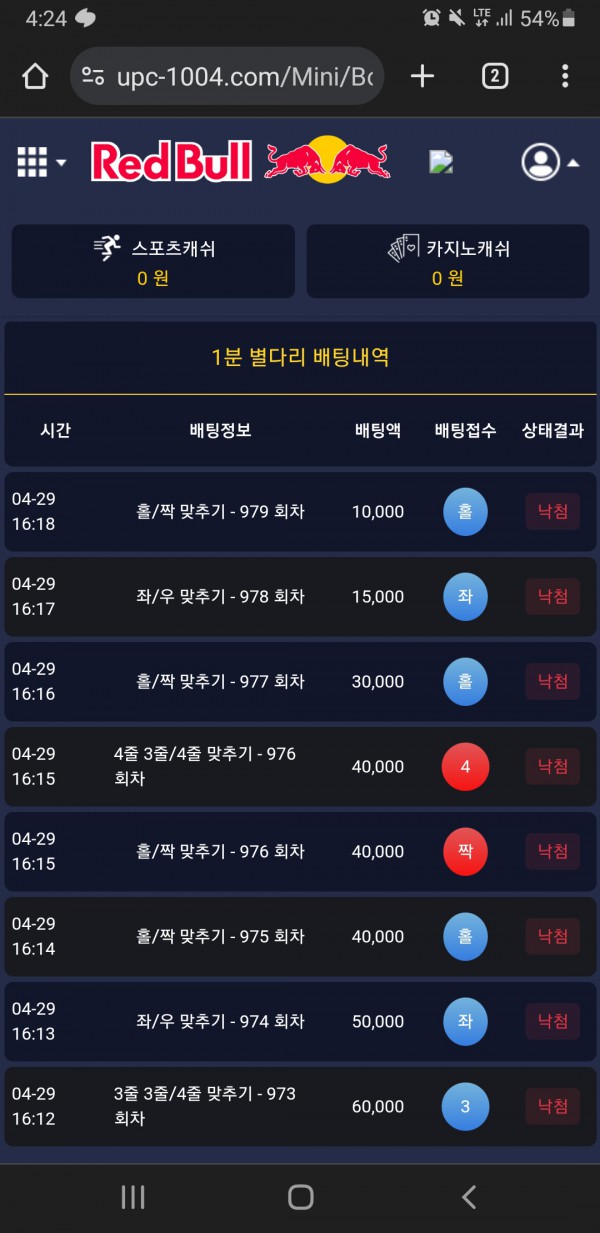Tap the broken image icon in header
The width and height of the screenshot is (600, 1233).
click(x=441, y=162)
